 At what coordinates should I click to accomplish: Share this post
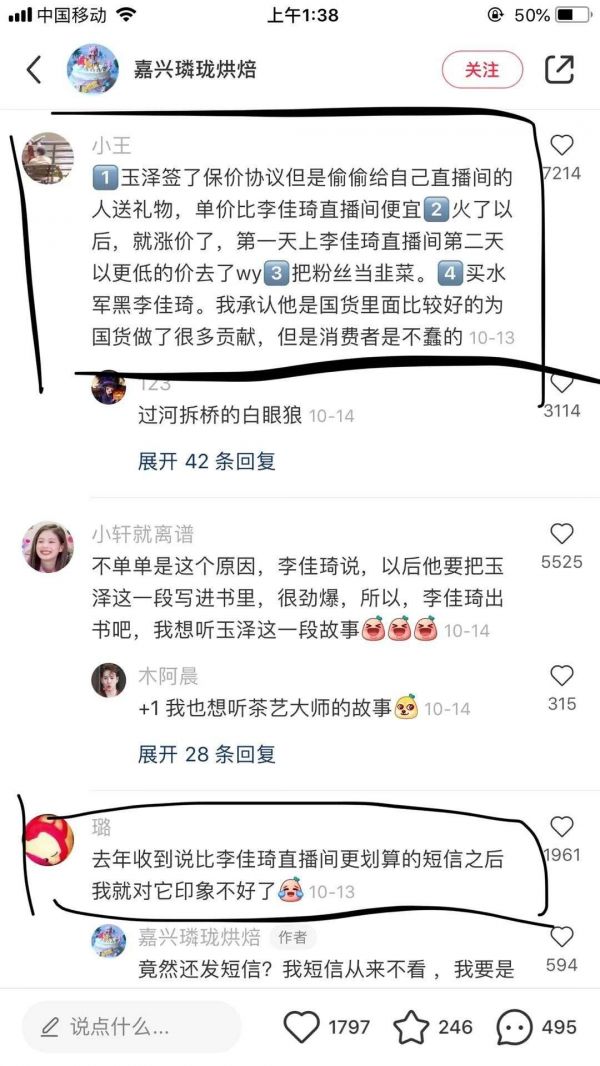[x=559, y=69]
